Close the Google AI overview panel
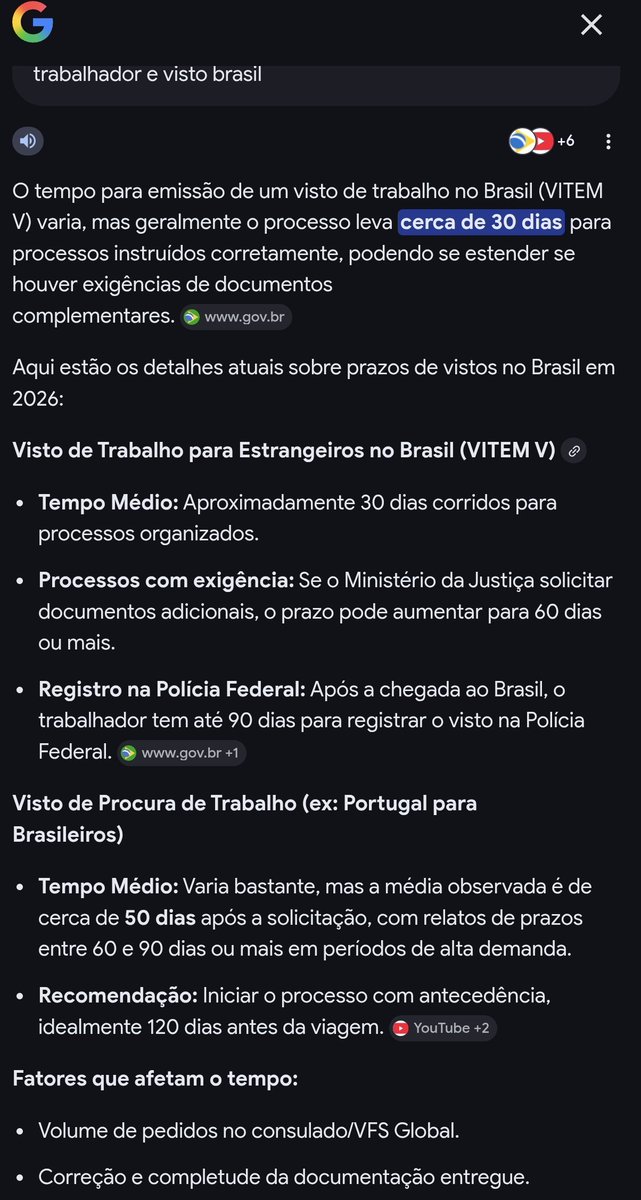The width and height of the screenshot is (641, 1200). point(591,25)
